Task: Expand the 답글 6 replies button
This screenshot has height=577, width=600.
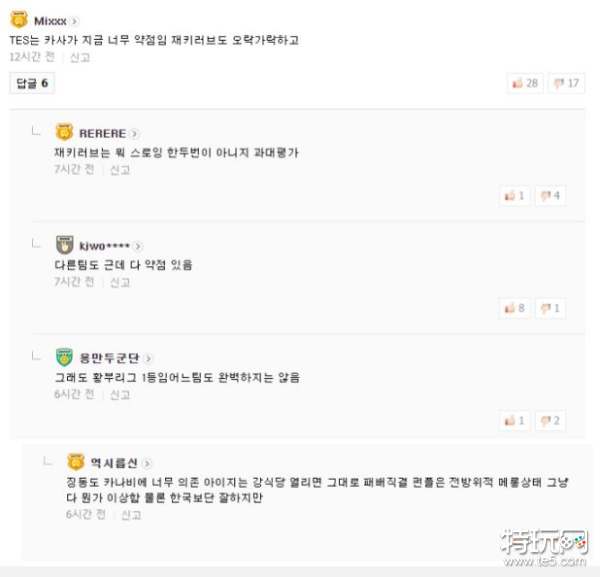Action: point(31,84)
